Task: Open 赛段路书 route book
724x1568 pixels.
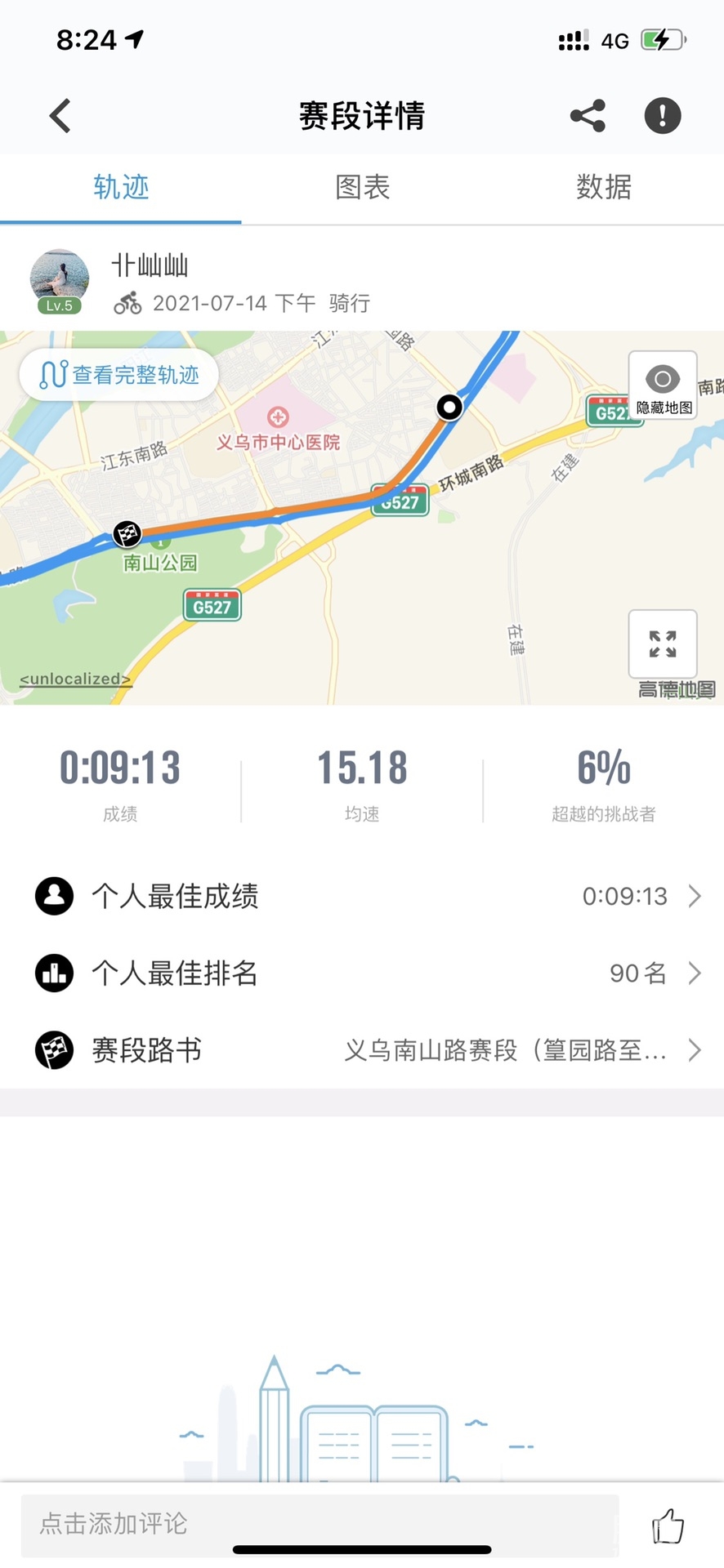Action: (x=362, y=1049)
